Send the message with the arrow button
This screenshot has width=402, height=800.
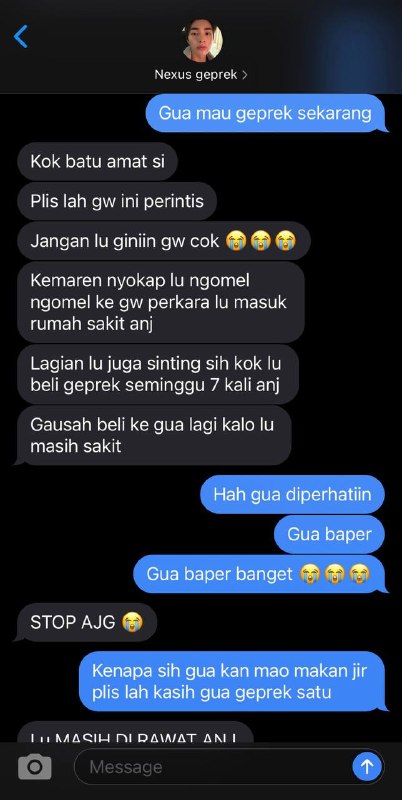[367, 766]
